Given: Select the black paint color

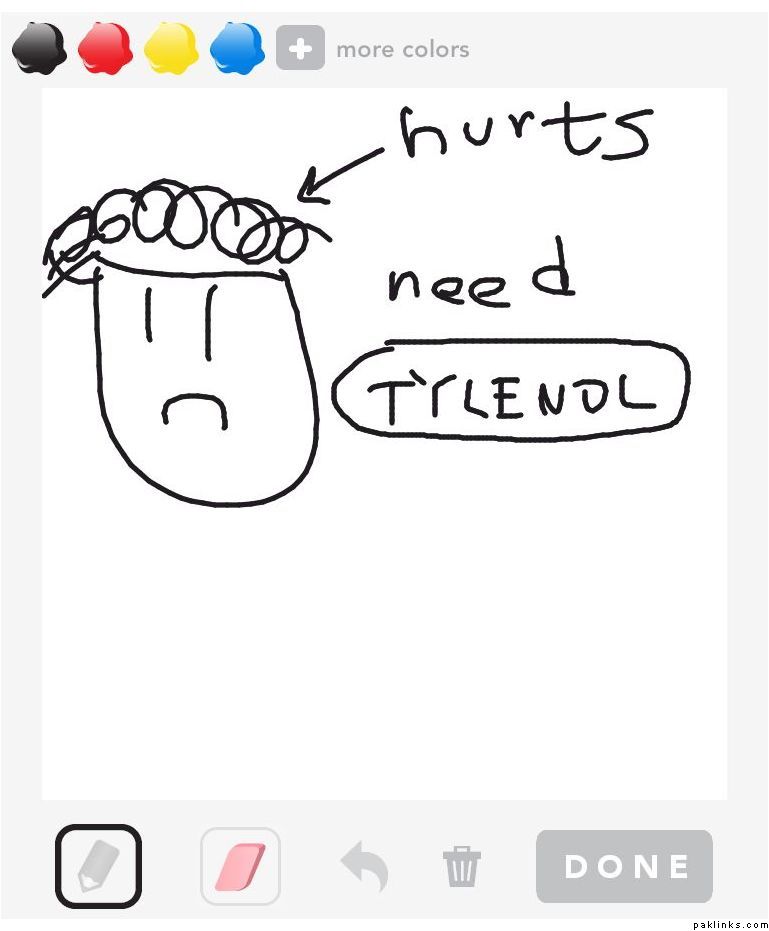Looking at the screenshot, I should (39, 48).
